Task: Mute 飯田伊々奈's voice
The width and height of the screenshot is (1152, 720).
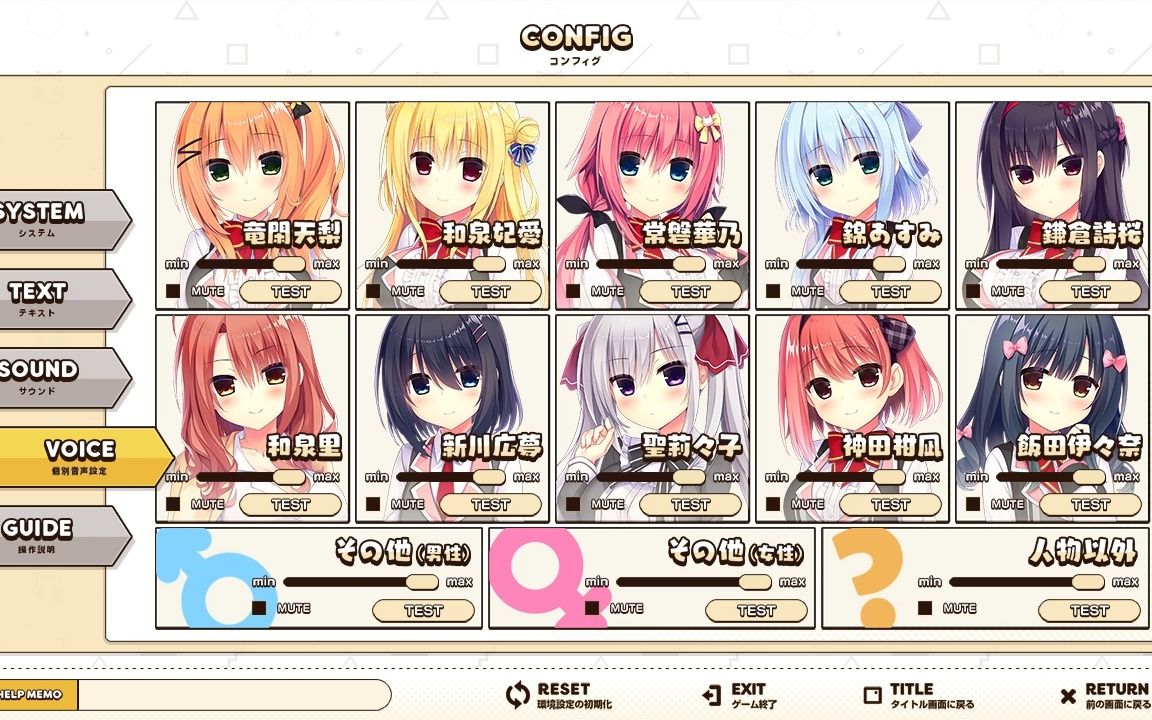Action: (973, 505)
